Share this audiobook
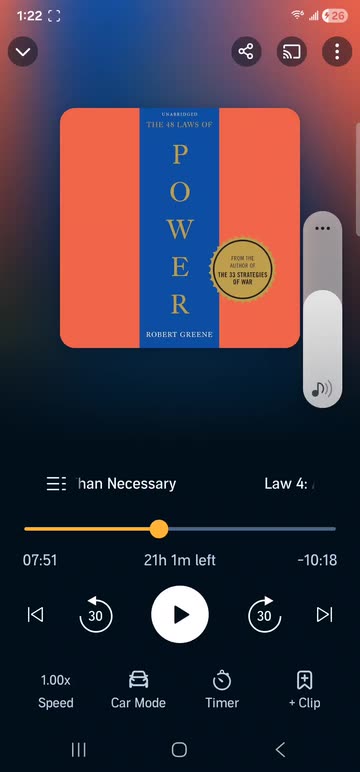Viewport: 360px width, 772px height. pyautogui.click(x=246, y=52)
